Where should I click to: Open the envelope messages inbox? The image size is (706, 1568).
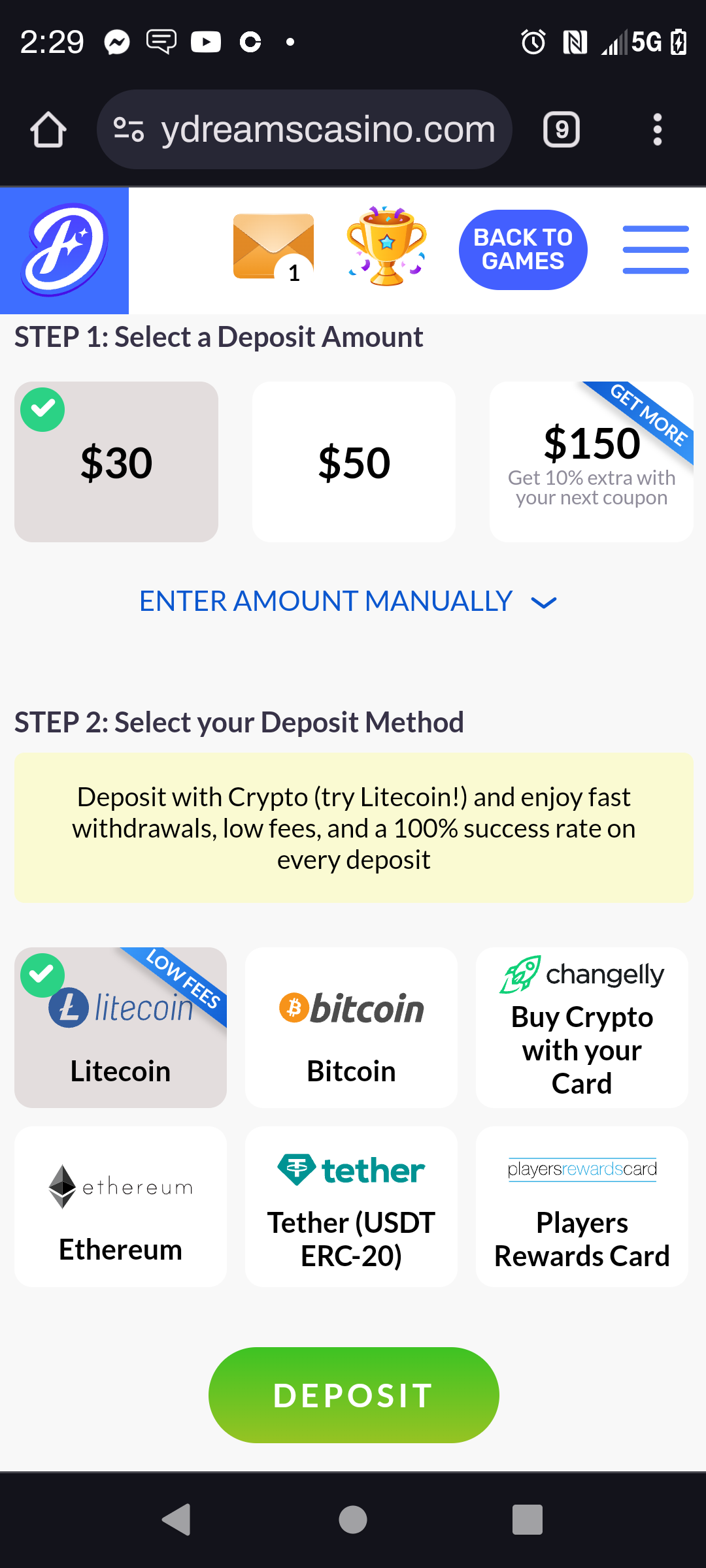[x=273, y=247]
